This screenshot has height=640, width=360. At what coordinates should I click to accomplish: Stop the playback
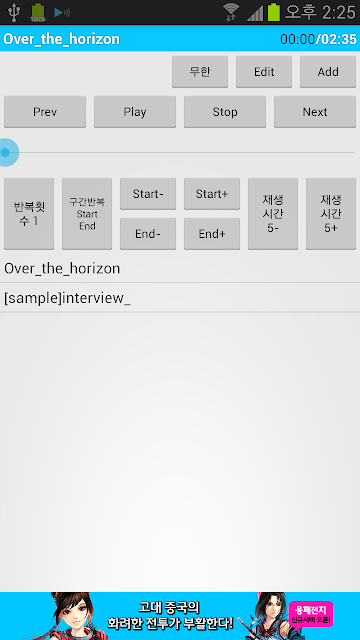[225, 112]
